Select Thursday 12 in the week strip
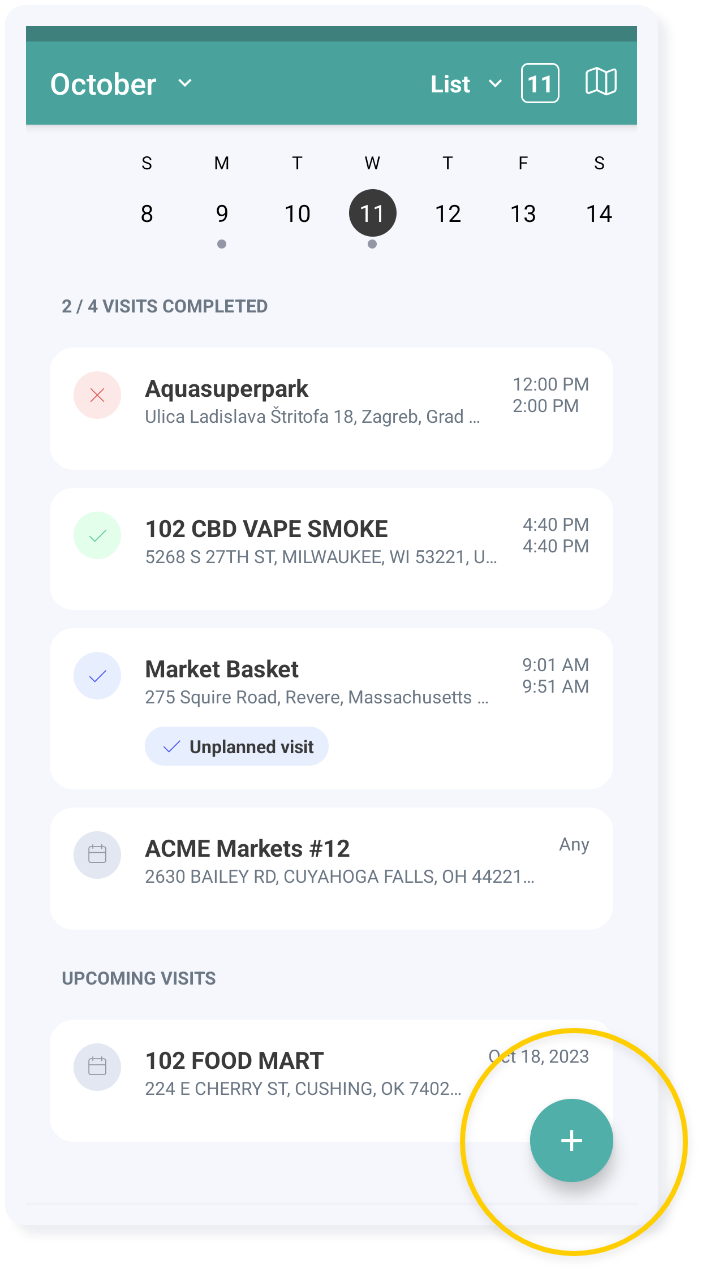Viewport: 703px width, 1274px height. pyautogui.click(x=448, y=213)
